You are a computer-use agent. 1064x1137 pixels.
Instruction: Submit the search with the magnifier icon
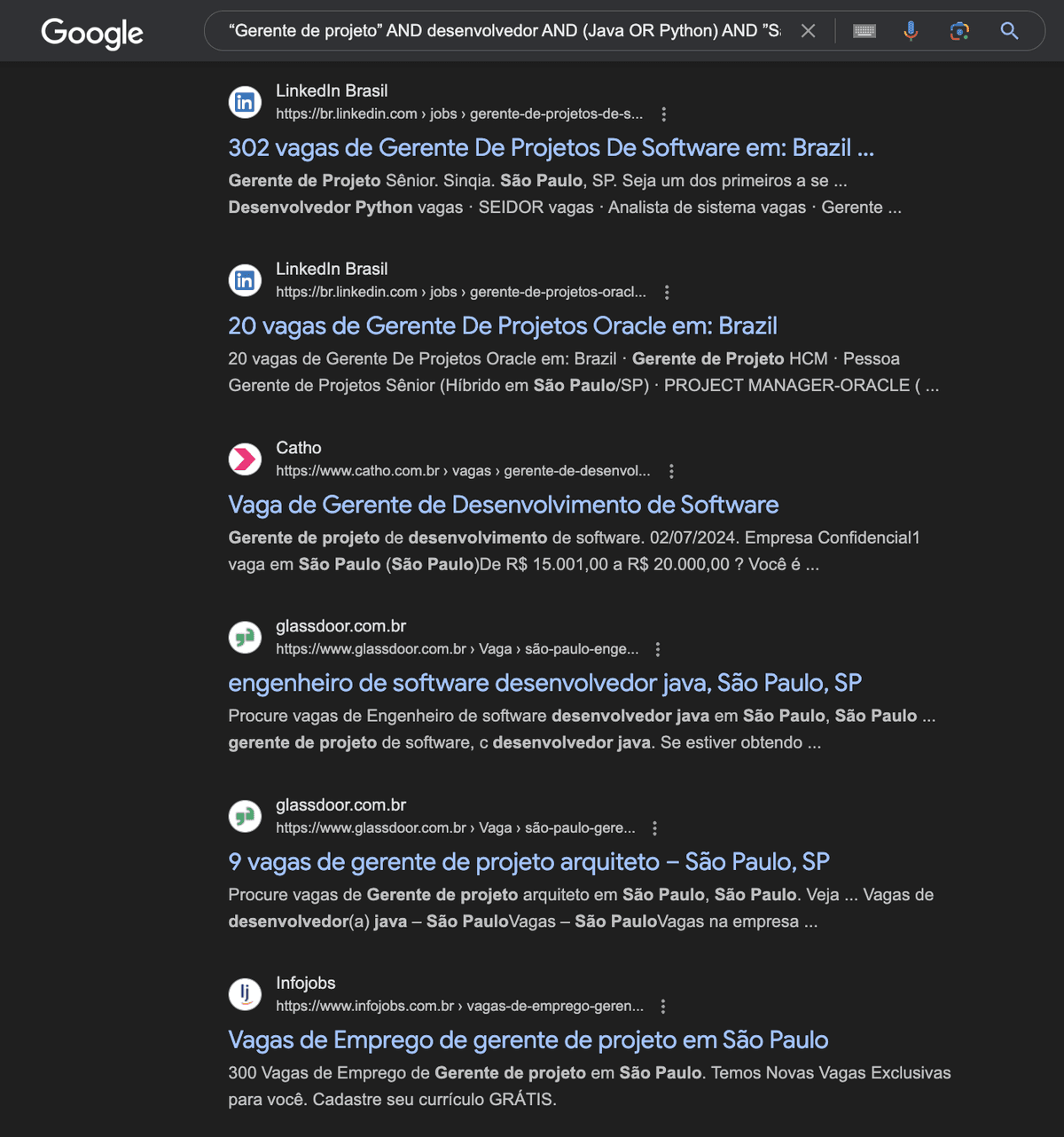tap(1009, 31)
